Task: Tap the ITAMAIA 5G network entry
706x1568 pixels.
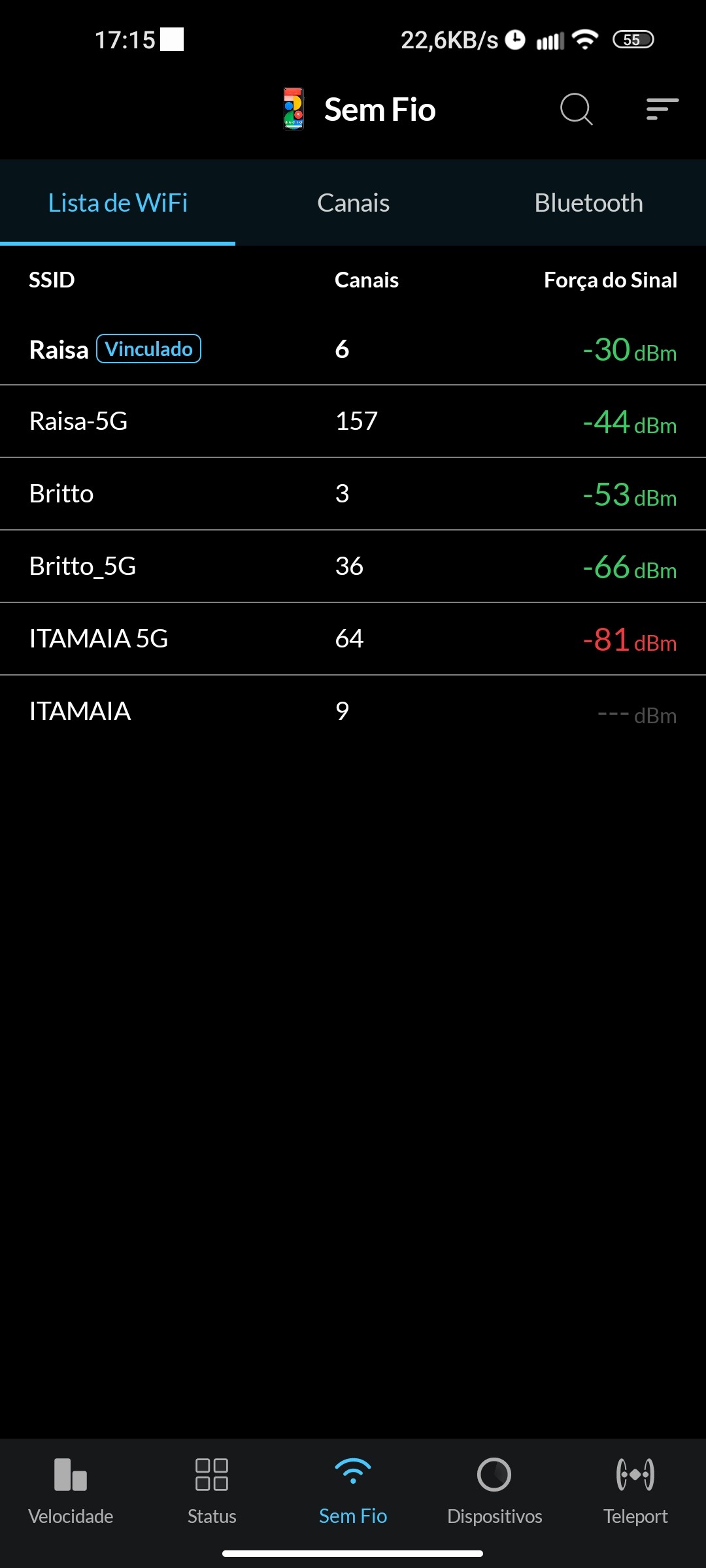Action: [353, 639]
